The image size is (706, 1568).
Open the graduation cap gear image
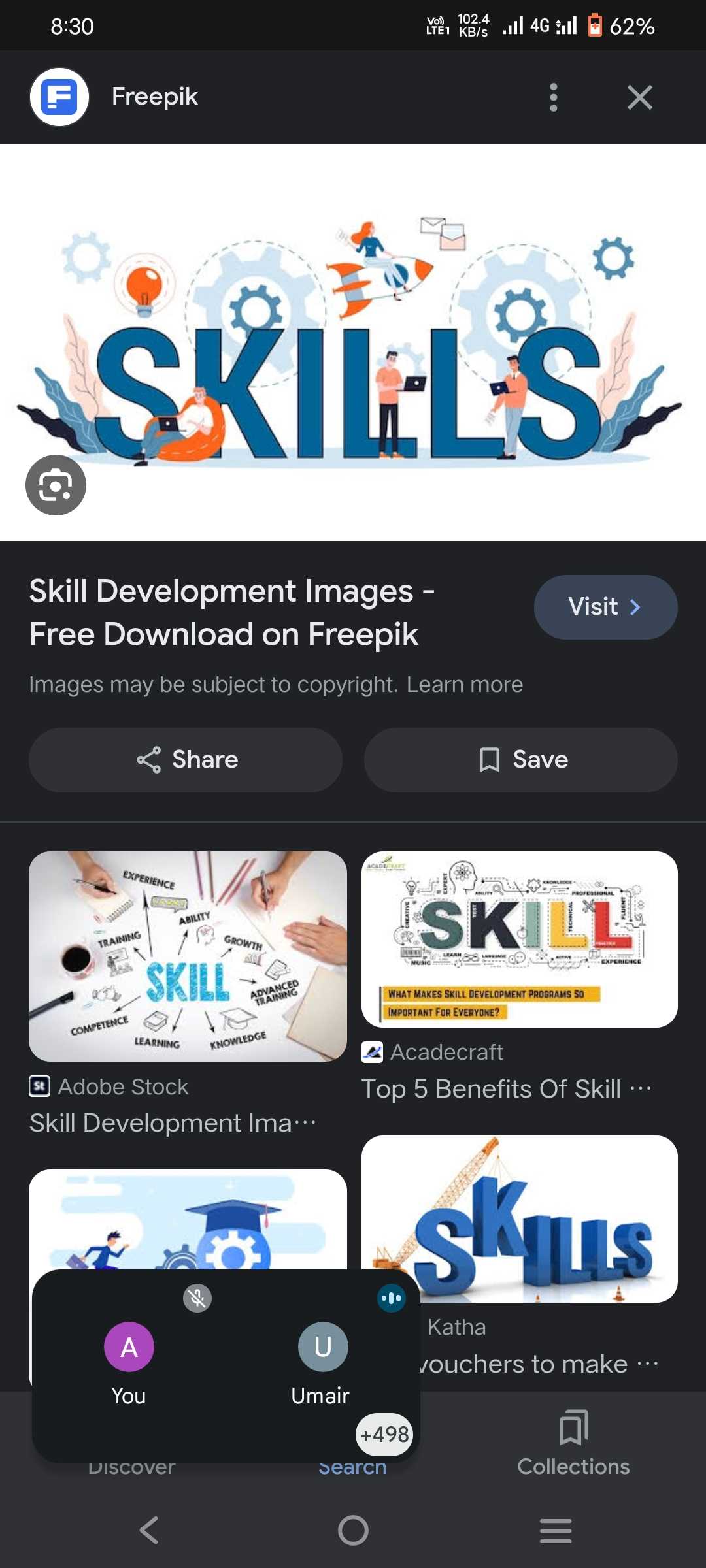pyautogui.click(x=188, y=1219)
